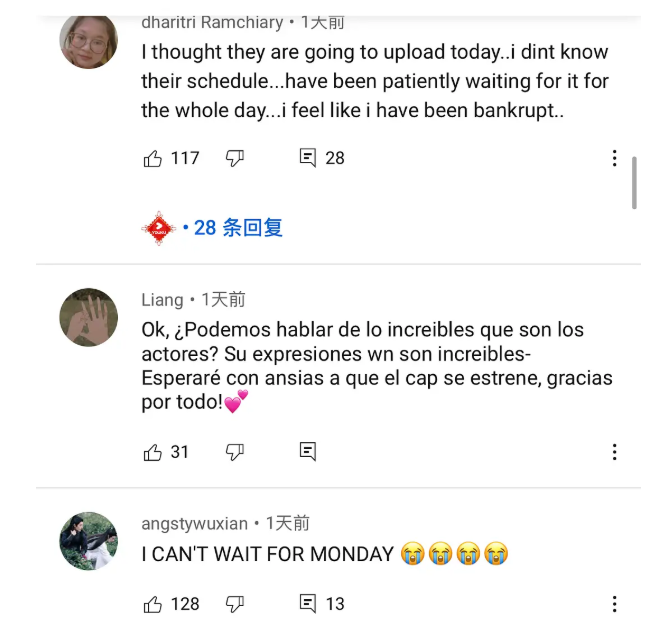The width and height of the screenshot is (658, 628).
Task: Open overflow menu for Liang's comment
Action: 614,452
